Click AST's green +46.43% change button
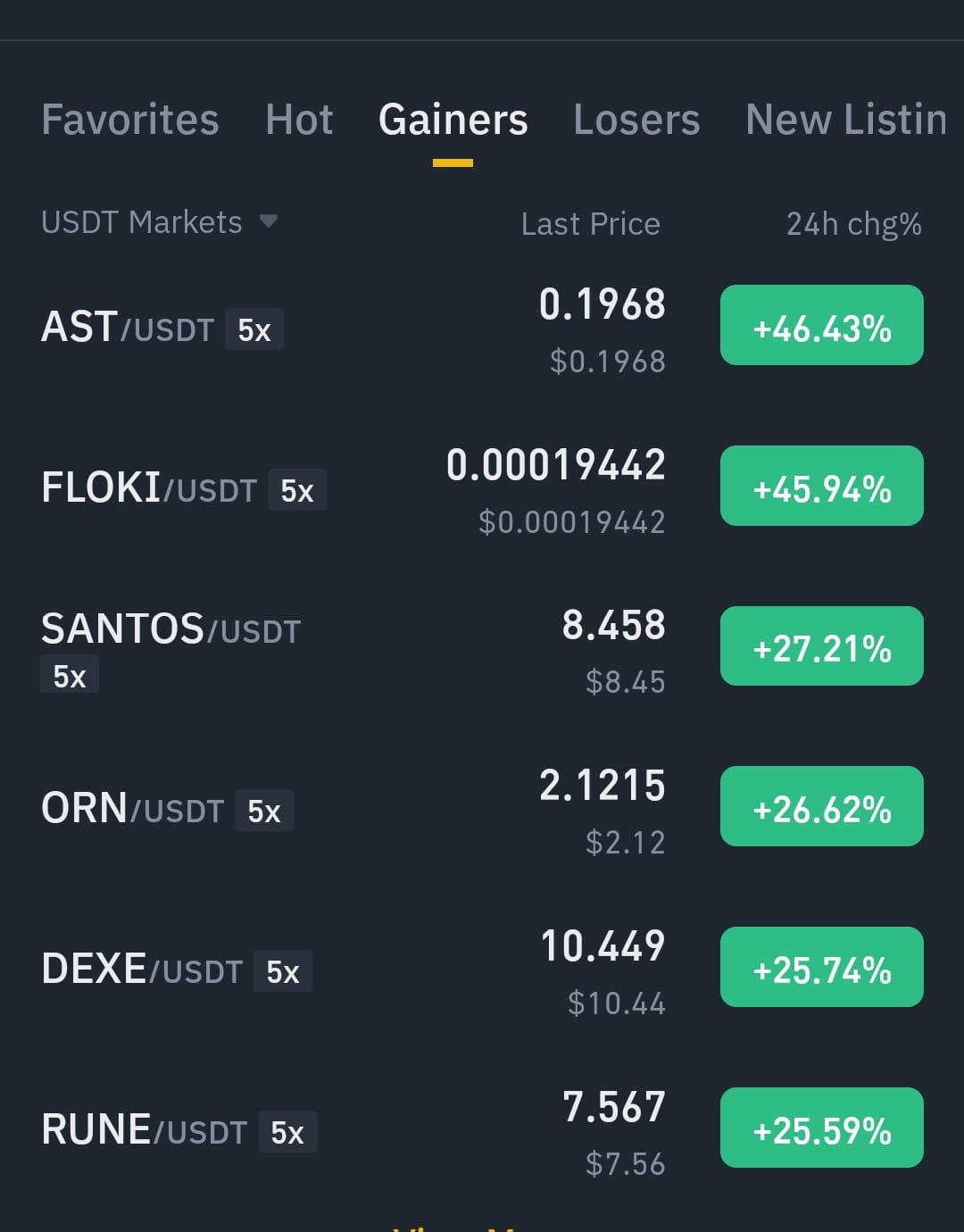The height and width of the screenshot is (1232, 964). [821, 325]
